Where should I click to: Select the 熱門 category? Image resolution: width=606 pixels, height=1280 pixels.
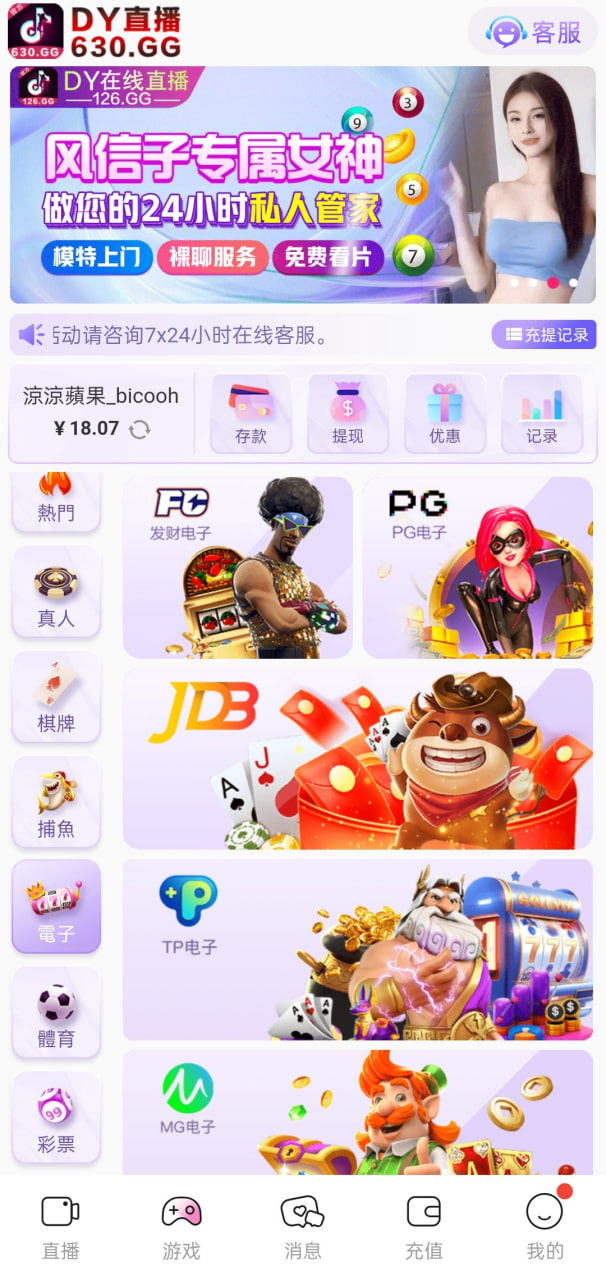(x=56, y=500)
